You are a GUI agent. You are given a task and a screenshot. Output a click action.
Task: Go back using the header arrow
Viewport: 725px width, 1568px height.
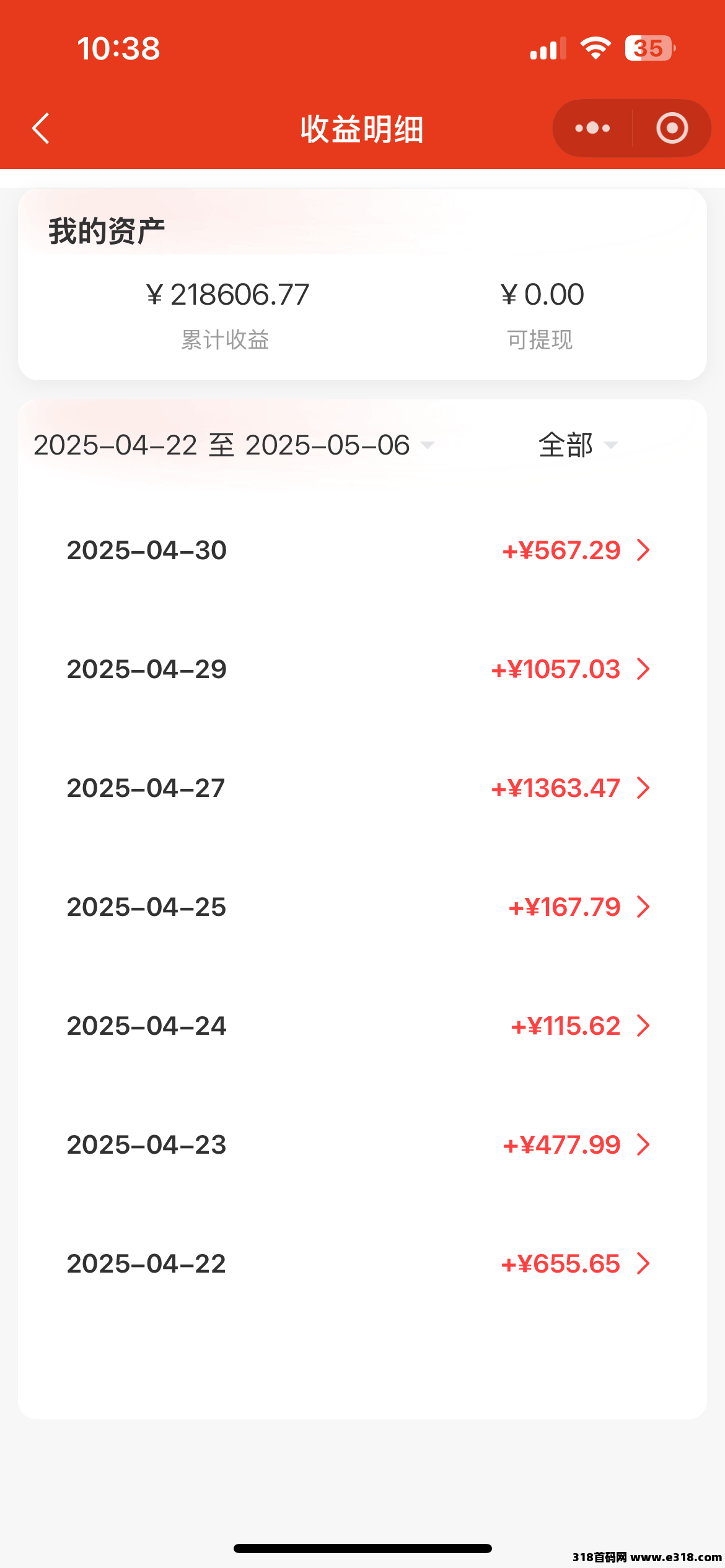click(41, 128)
